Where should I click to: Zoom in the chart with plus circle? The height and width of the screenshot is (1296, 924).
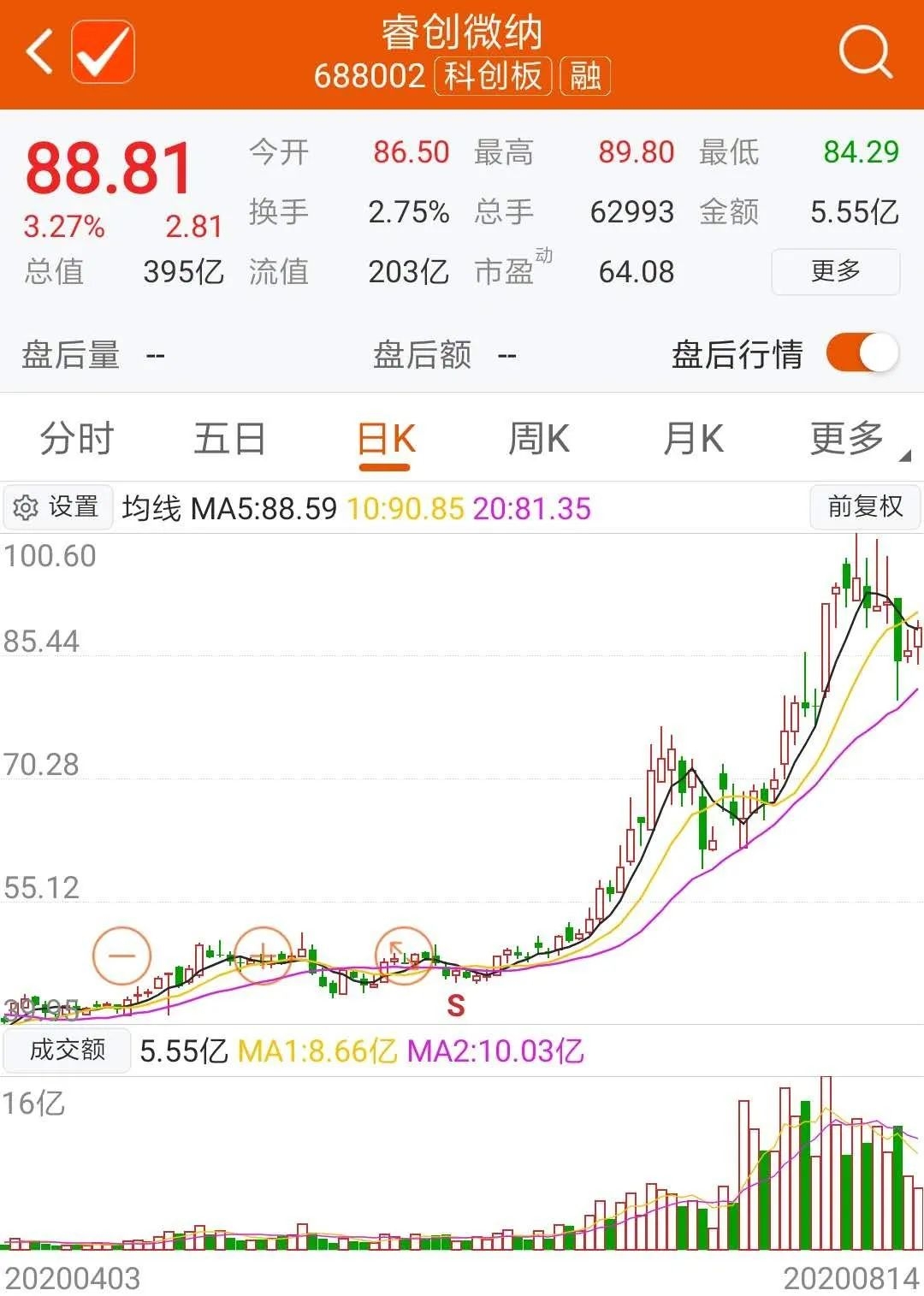click(x=263, y=956)
